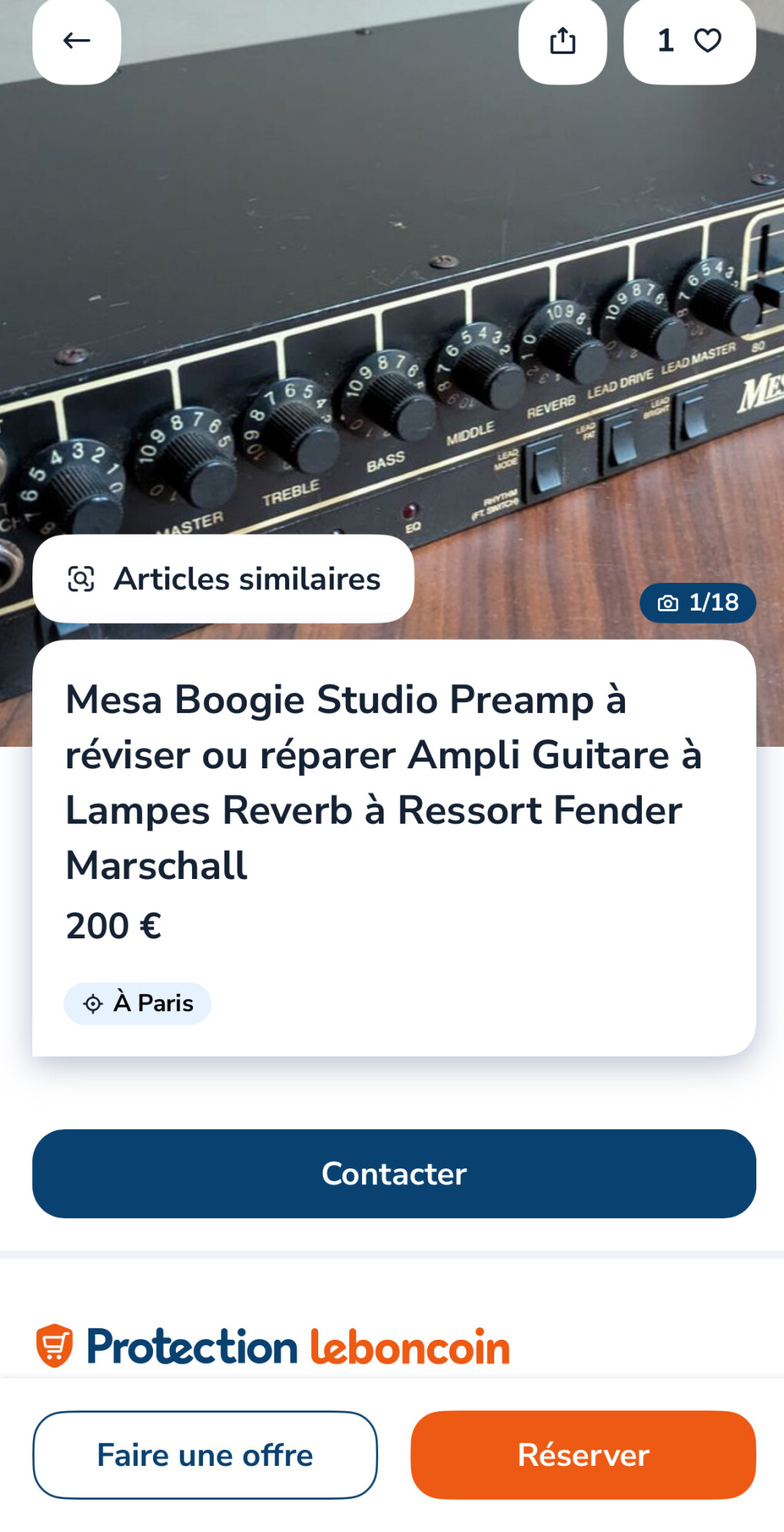Select Réserver to reserve the item
This screenshot has width=784, height=1532.
[583, 1455]
